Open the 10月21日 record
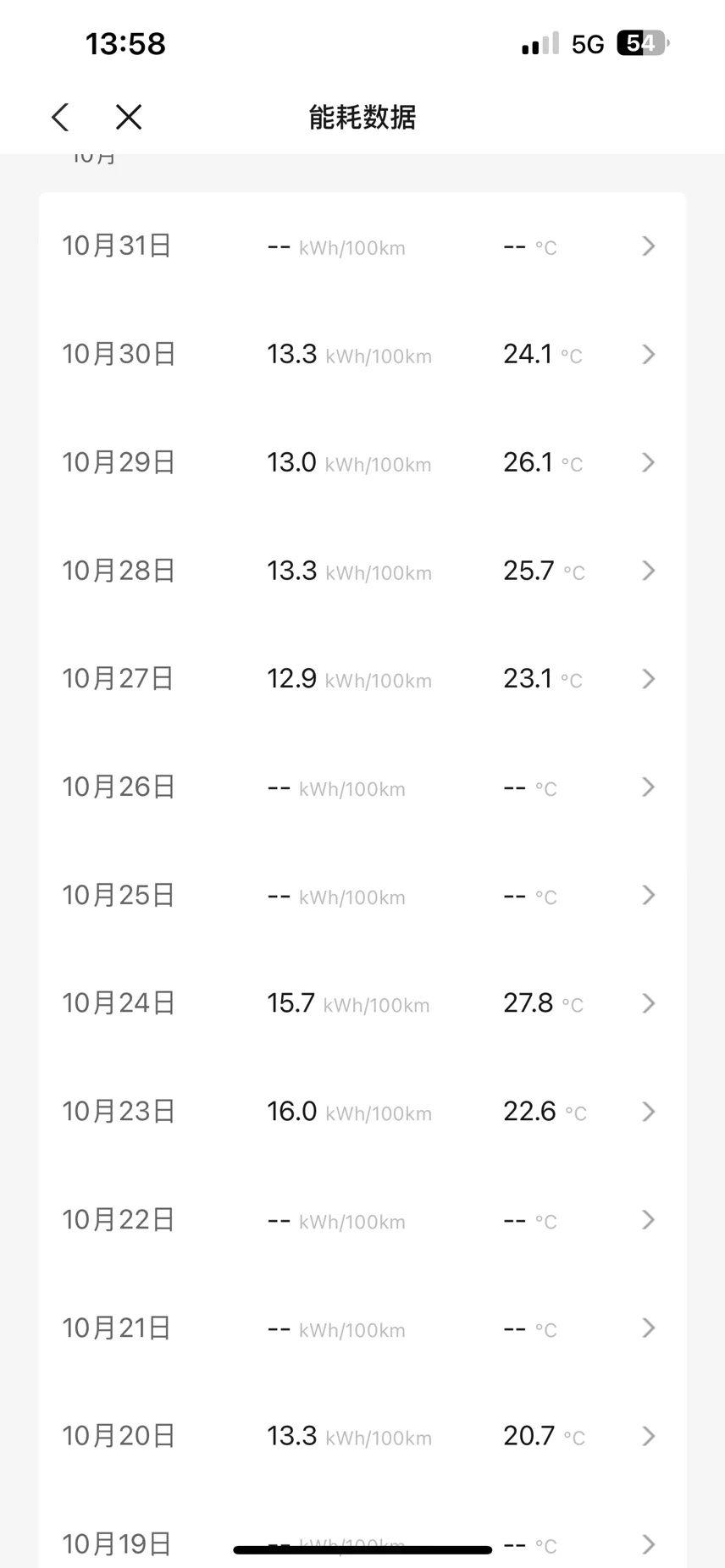 pos(362,1328)
